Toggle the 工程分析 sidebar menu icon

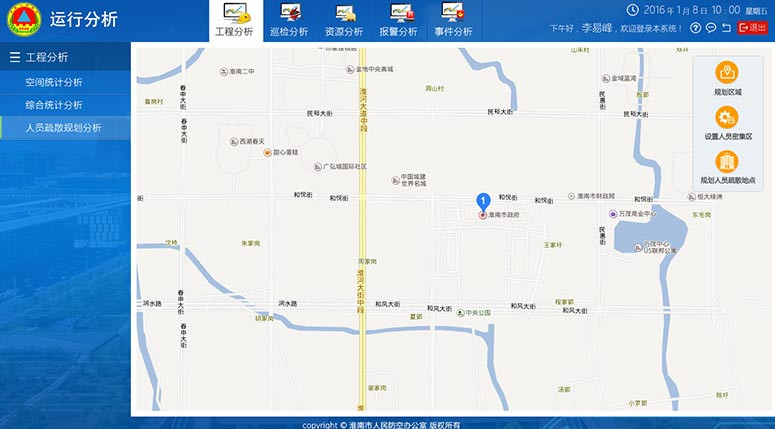point(14,57)
